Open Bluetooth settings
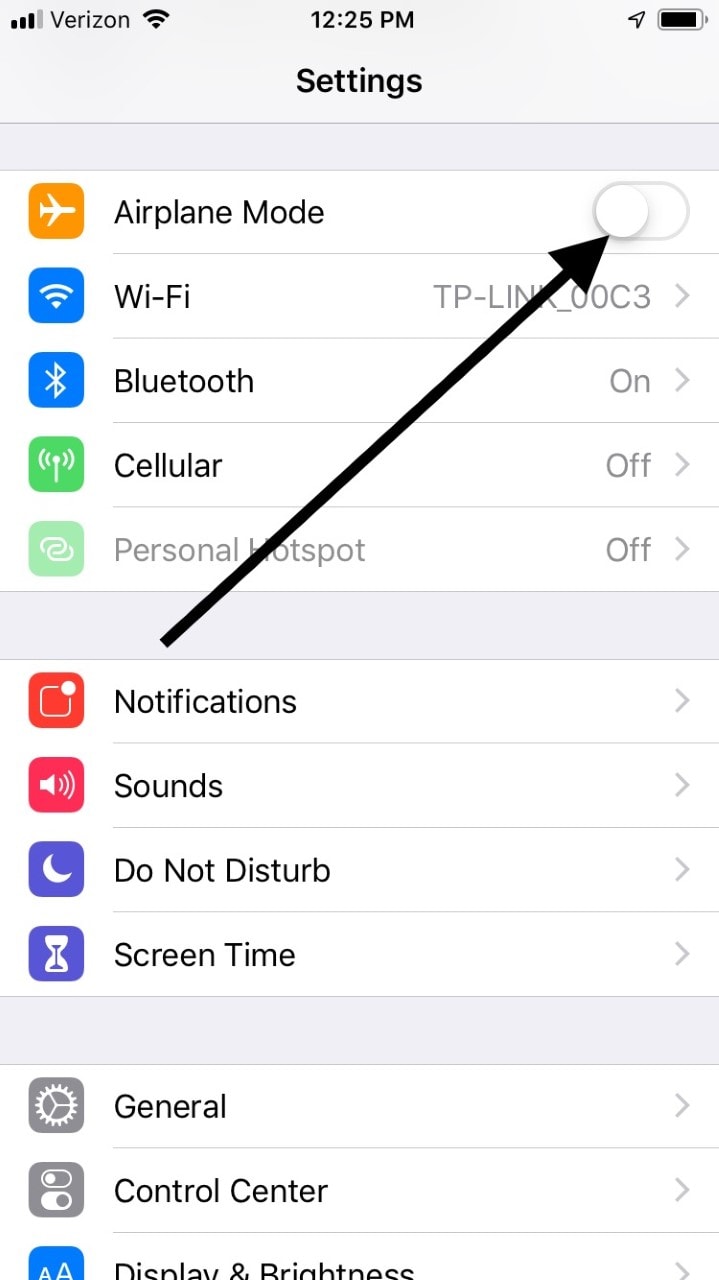This screenshot has width=719, height=1280. 359,381
